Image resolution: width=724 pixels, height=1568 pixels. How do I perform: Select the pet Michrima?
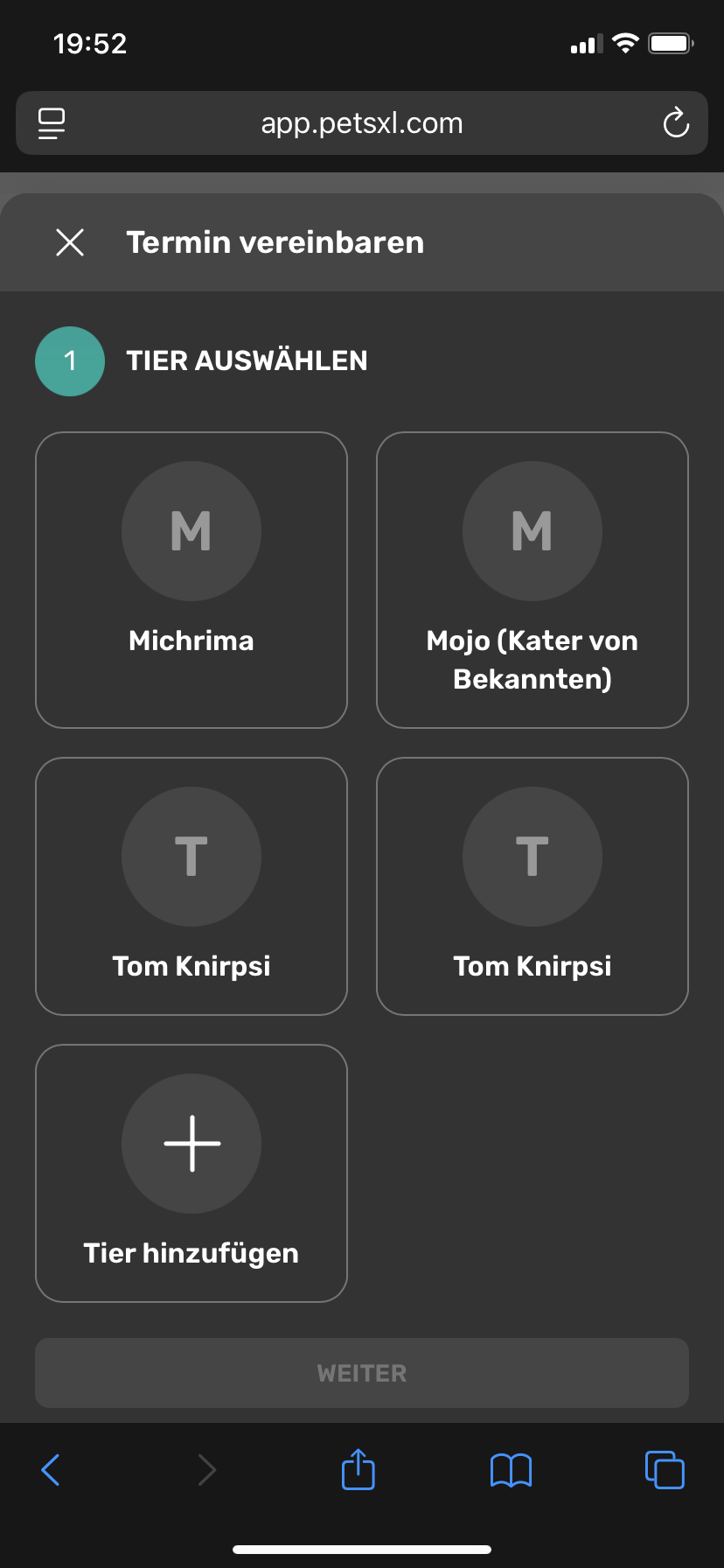point(191,579)
